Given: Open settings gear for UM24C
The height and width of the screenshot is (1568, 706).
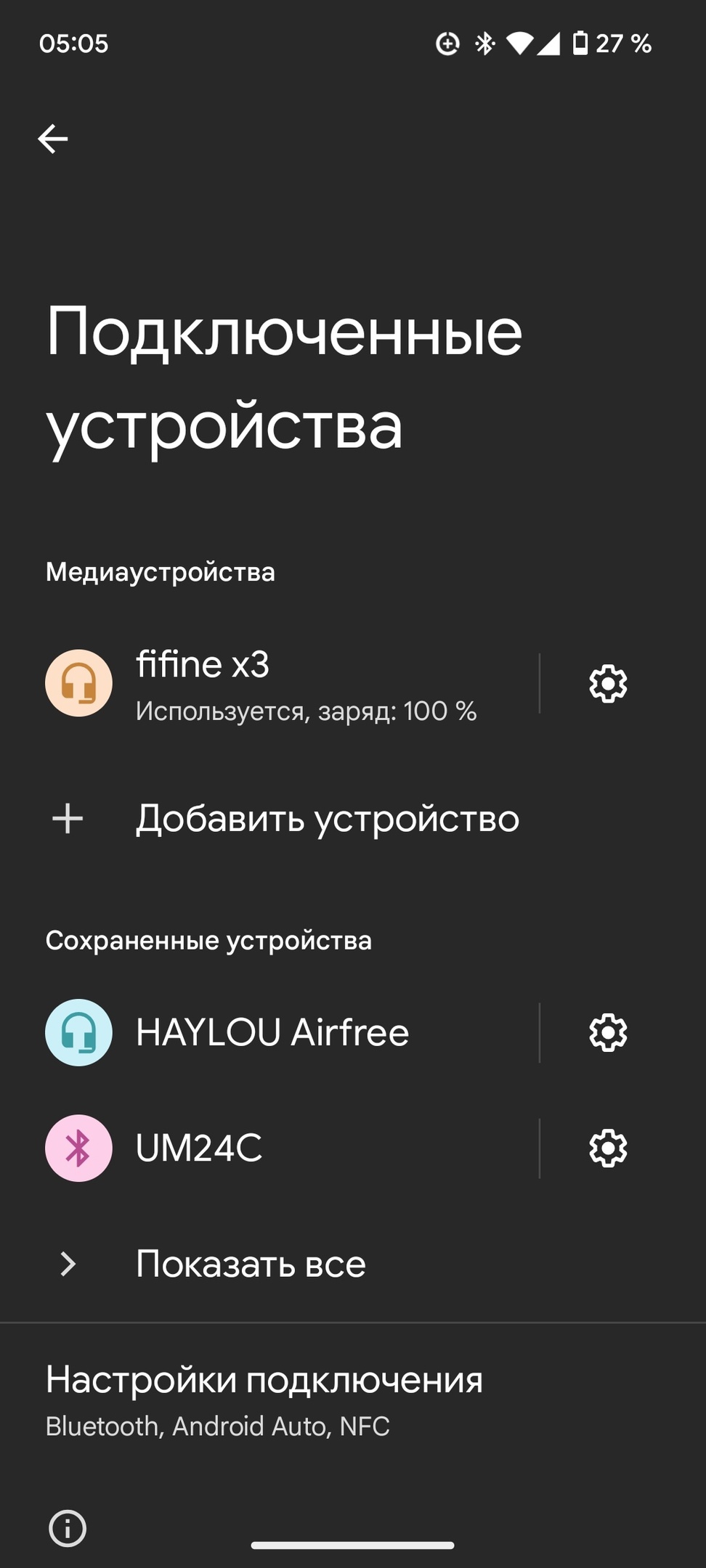Looking at the screenshot, I should click(607, 1148).
